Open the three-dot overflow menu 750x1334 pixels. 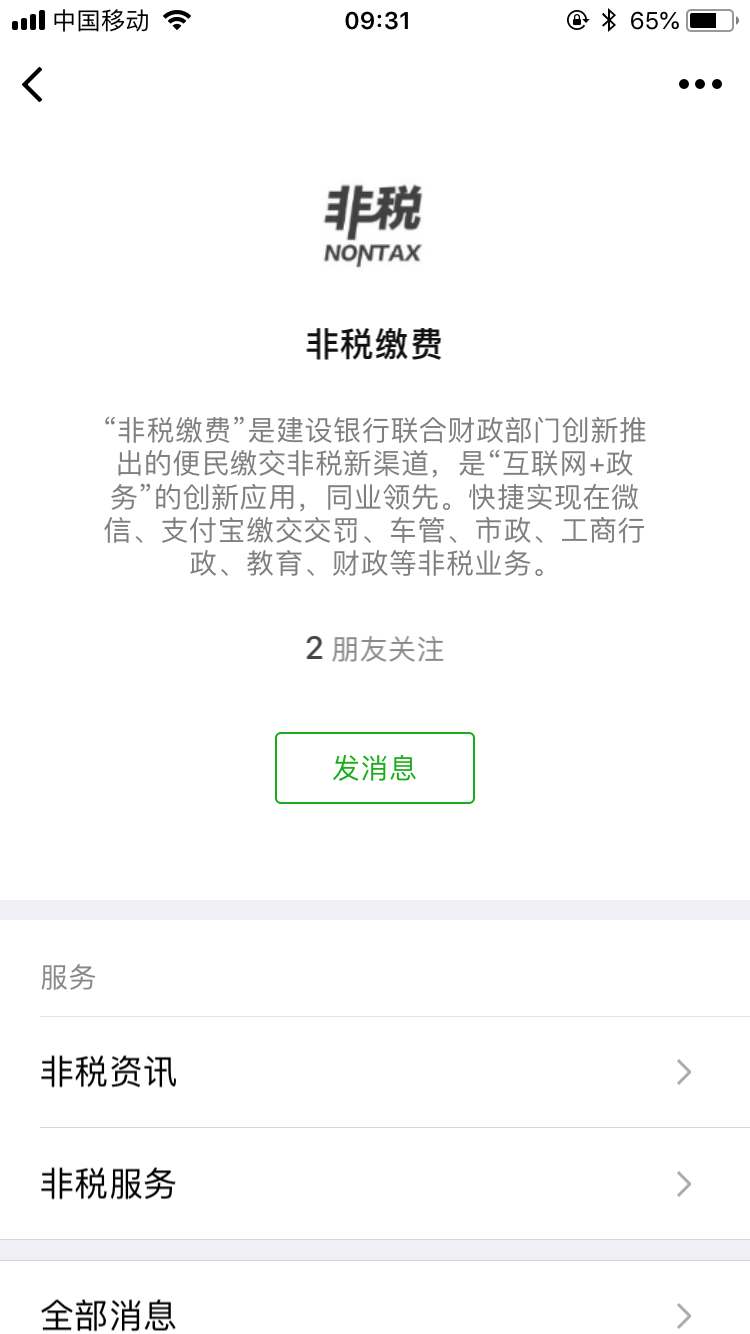pyautogui.click(x=700, y=85)
